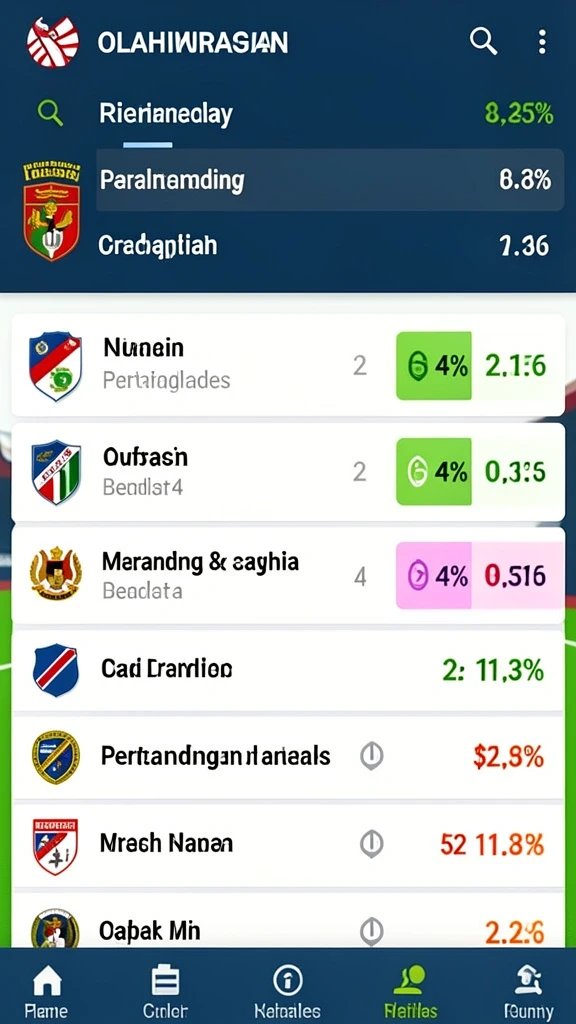Open the Cad Dramlion row
Viewport: 576px width, 1024px height.
288,670
